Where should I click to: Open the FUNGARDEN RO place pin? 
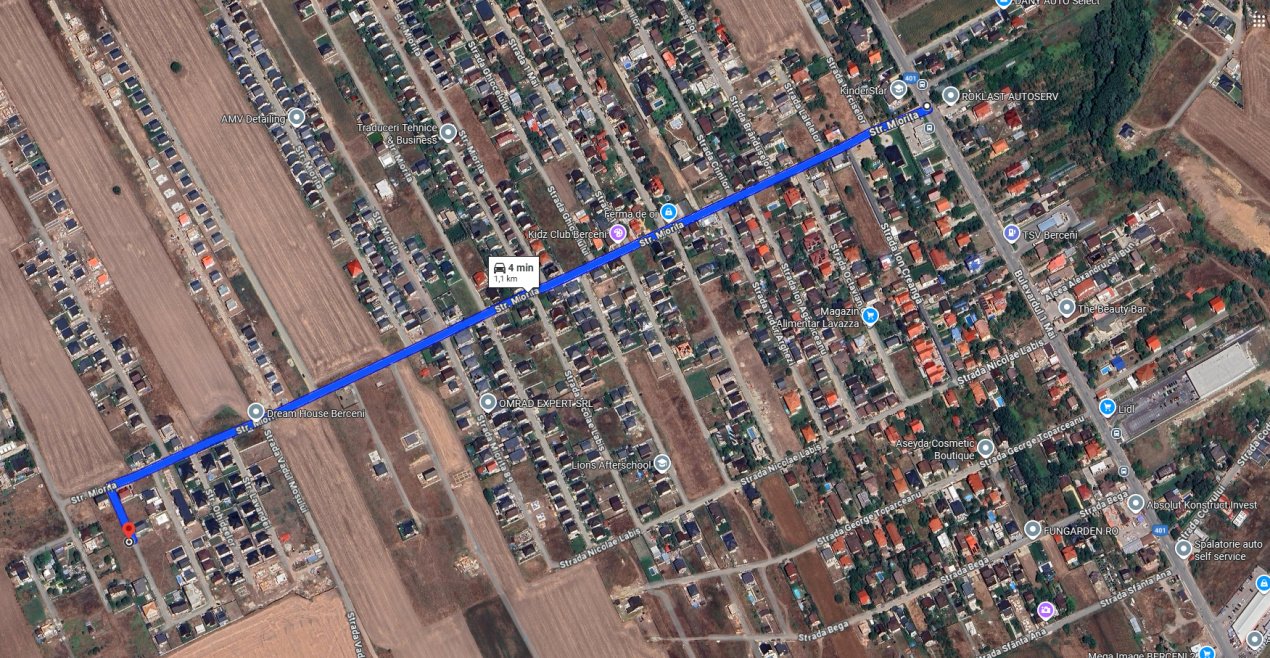1033,529
